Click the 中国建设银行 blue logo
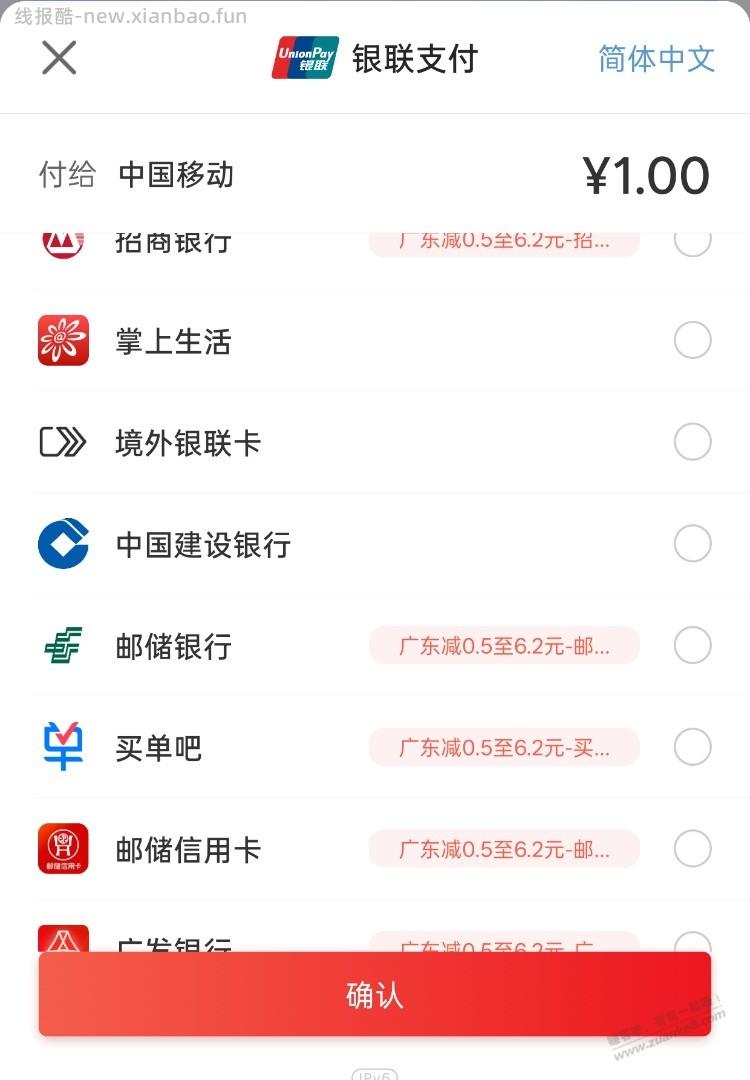Image resolution: width=750 pixels, height=1080 pixels. pos(63,544)
